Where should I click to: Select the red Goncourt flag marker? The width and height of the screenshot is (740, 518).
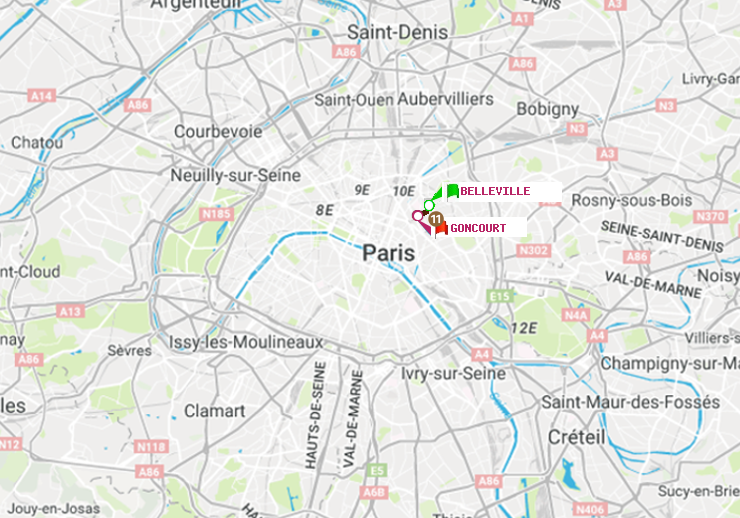pos(441,228)
